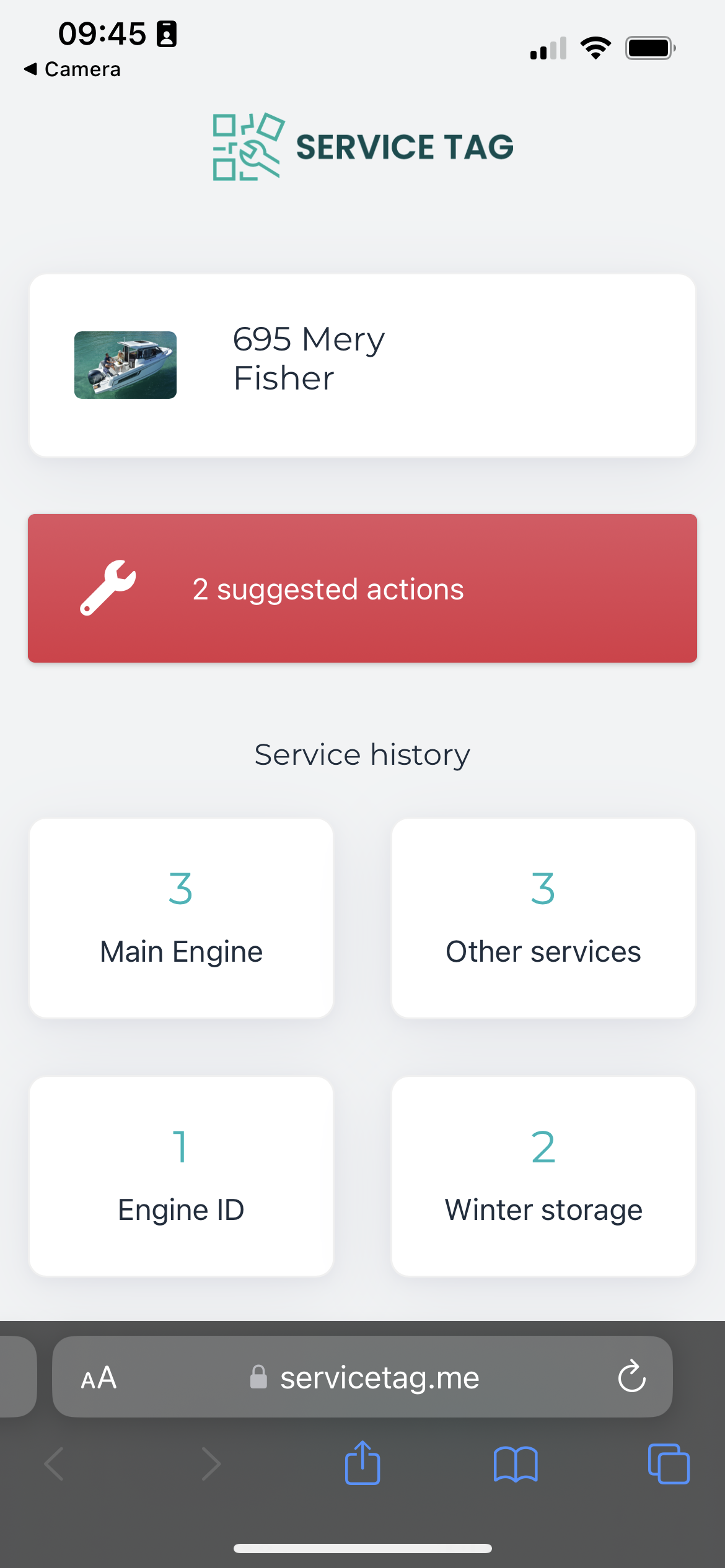The image size is (725, 1568).
Task: Select the Engine ID card
Action: click(181, 1176)
